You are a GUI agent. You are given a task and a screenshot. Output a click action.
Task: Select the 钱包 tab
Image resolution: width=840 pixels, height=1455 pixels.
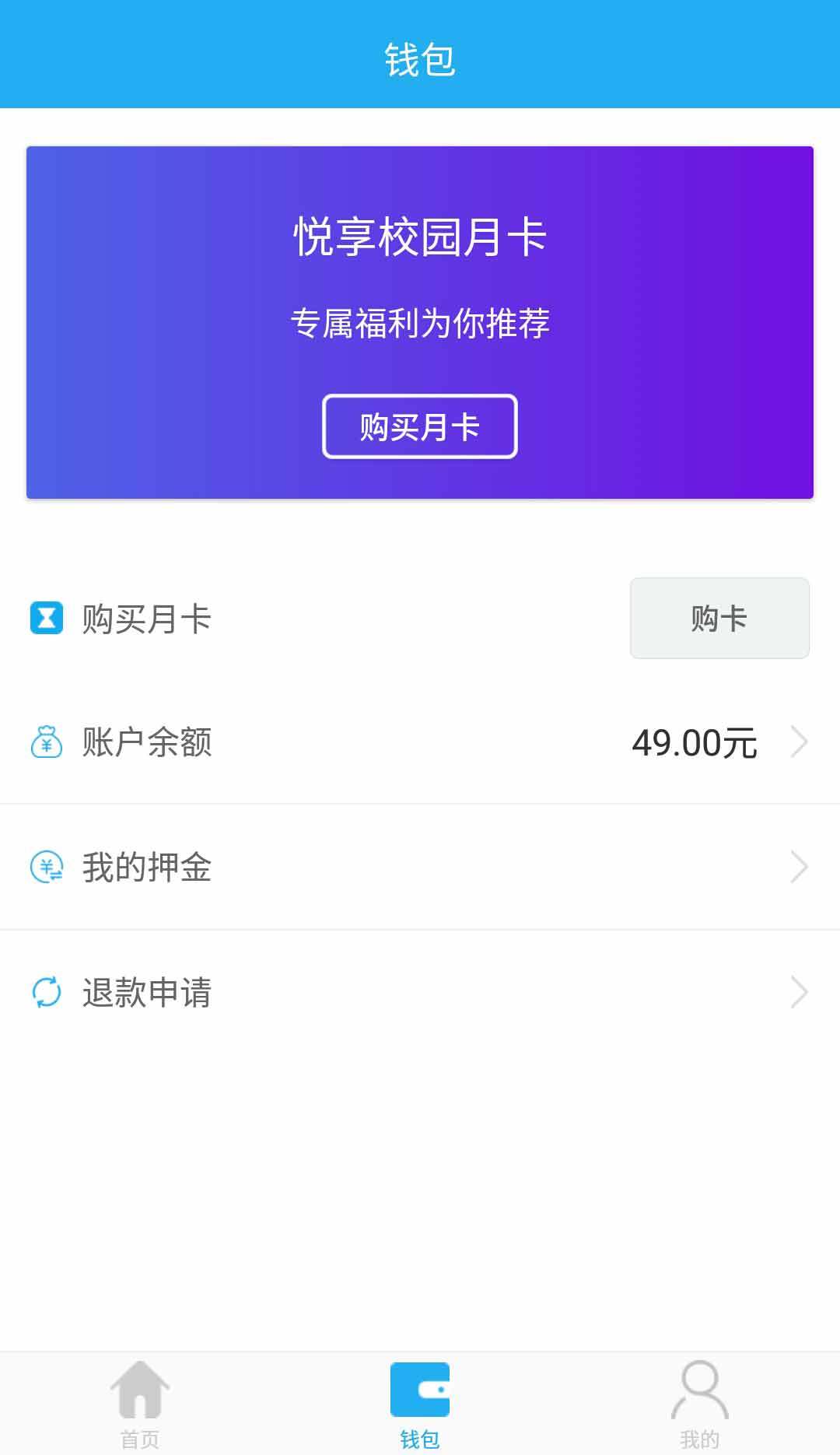[420, 1404]
